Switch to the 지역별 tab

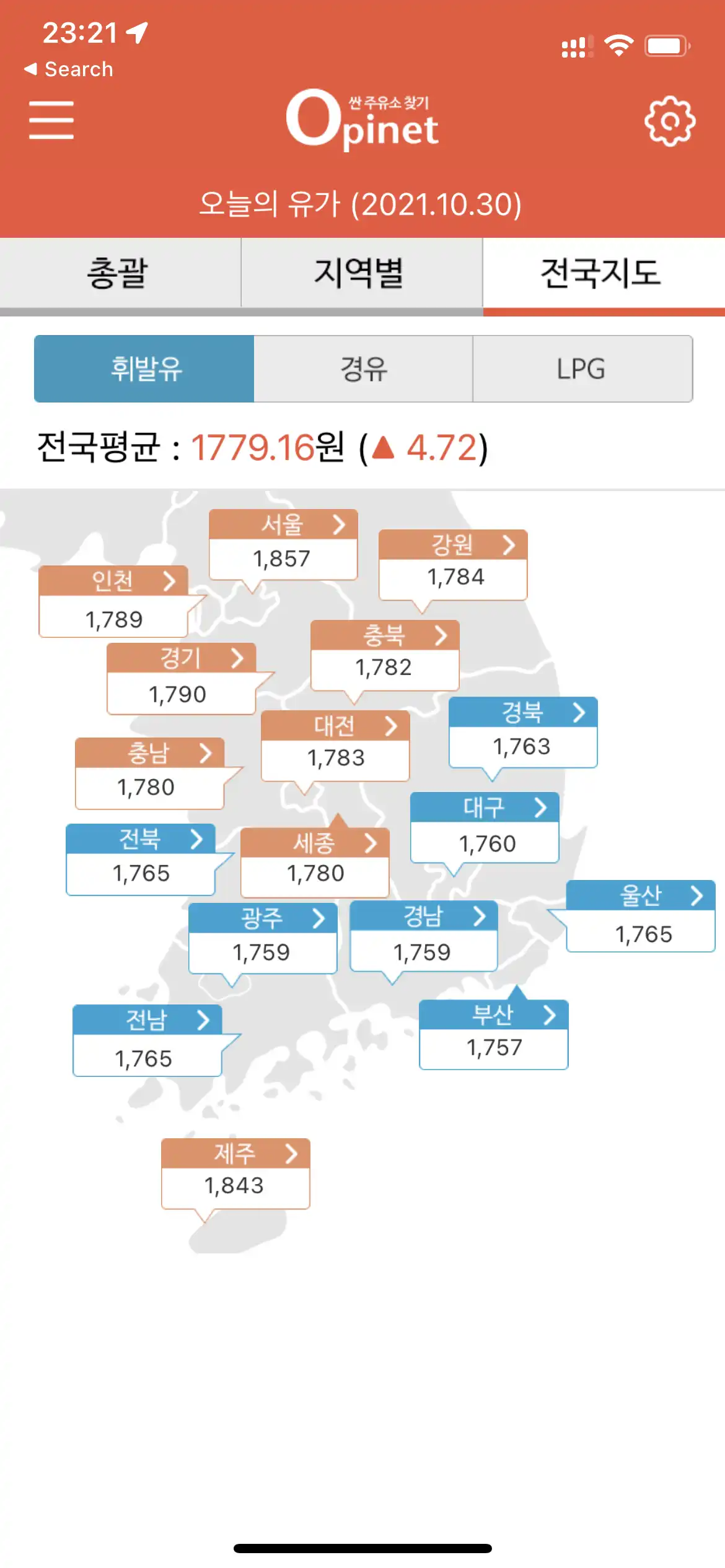[x=362, y=274]
